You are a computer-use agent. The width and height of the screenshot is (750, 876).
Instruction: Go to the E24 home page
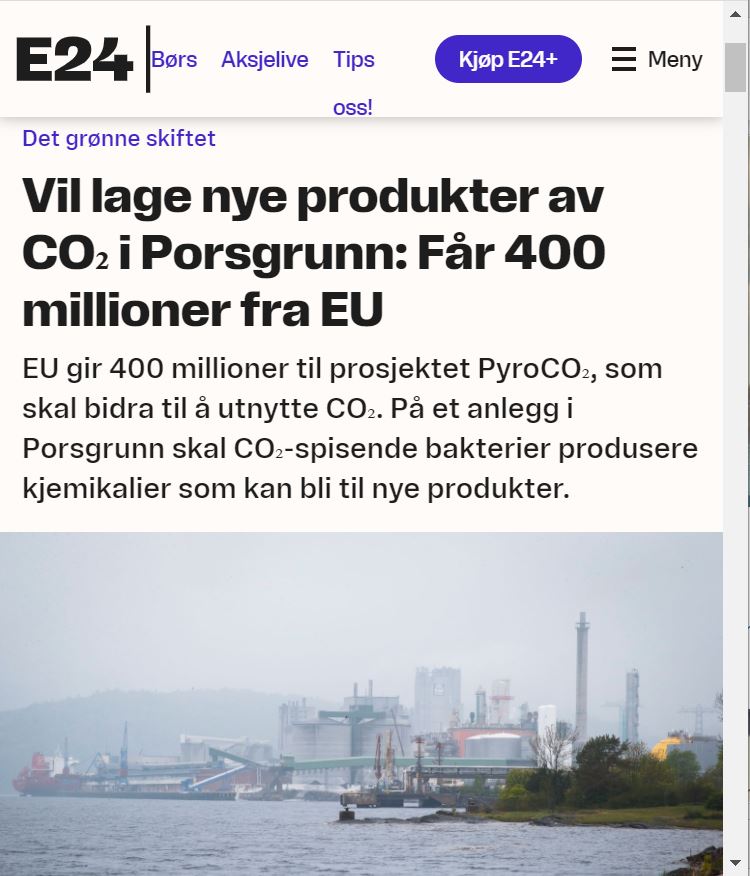pos(74,60)
